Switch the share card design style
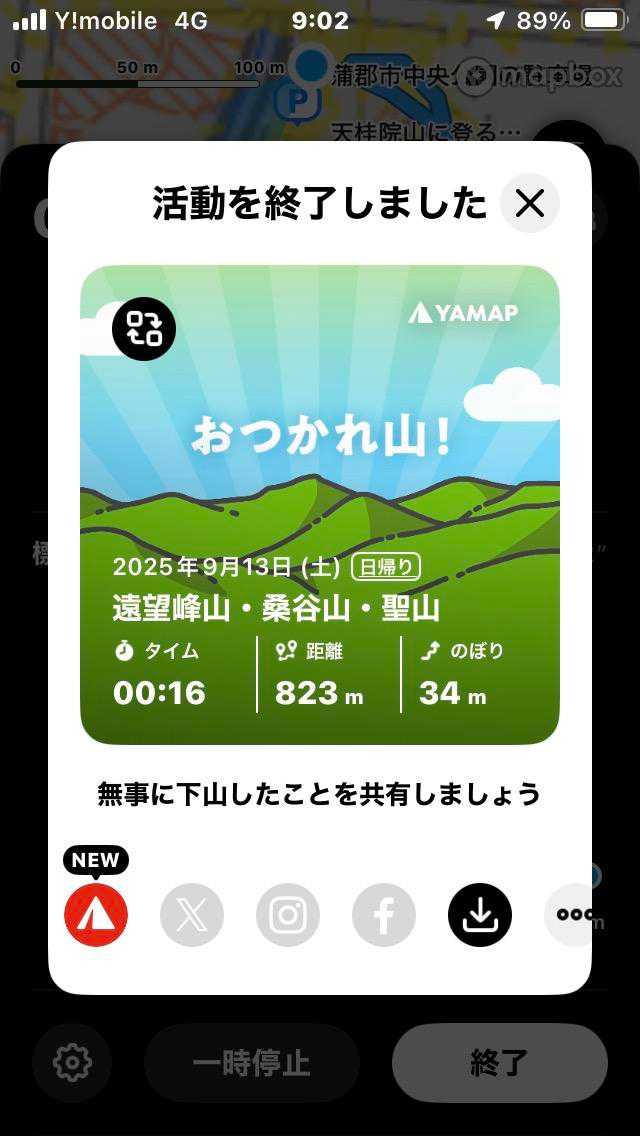This screenshot has height=1136, width=640. pos(144,329)
